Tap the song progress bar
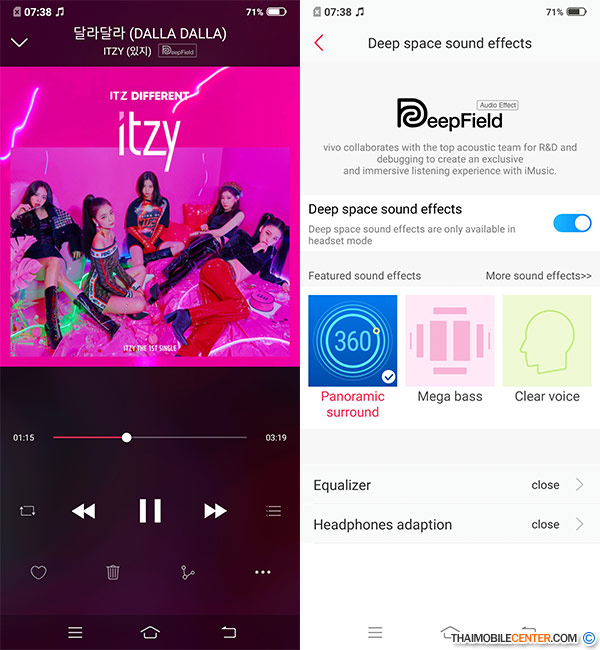The height and width of the screenshot is (650, 600). point(150,437)
